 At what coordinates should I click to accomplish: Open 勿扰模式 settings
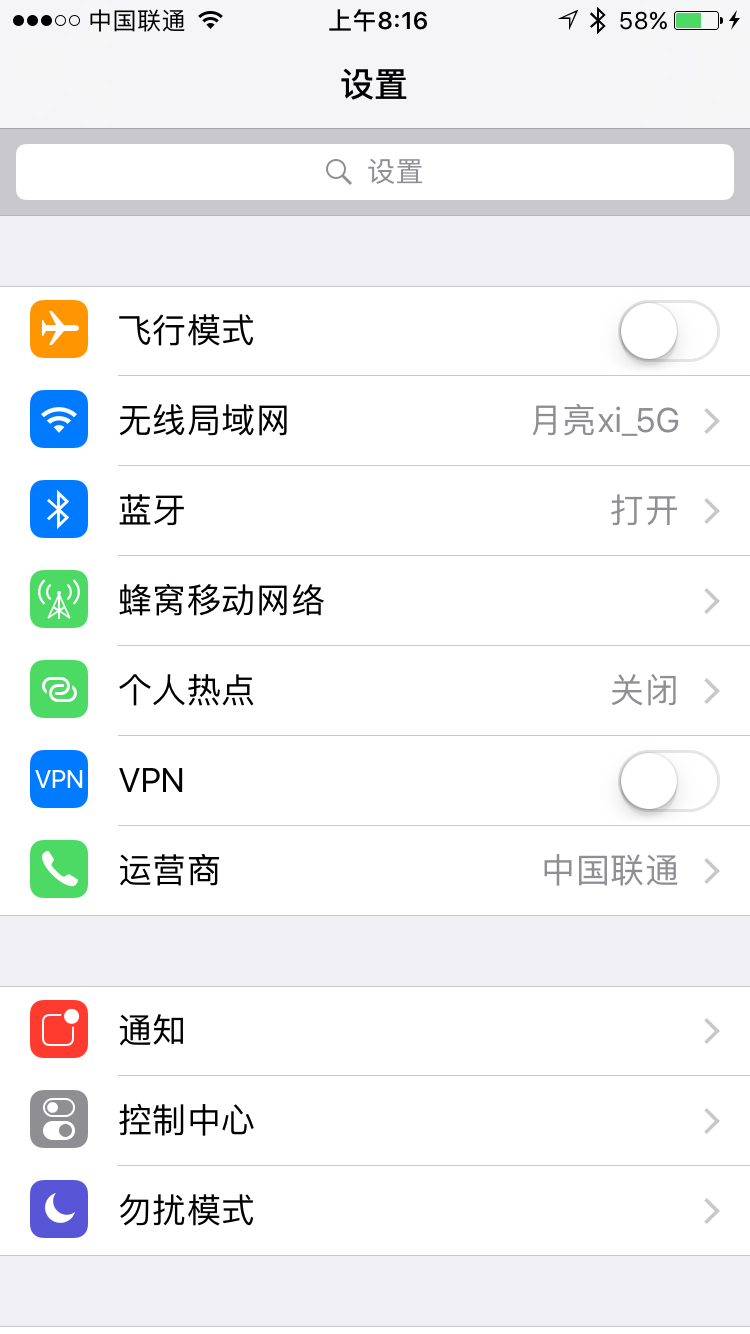coord(375,1211)
